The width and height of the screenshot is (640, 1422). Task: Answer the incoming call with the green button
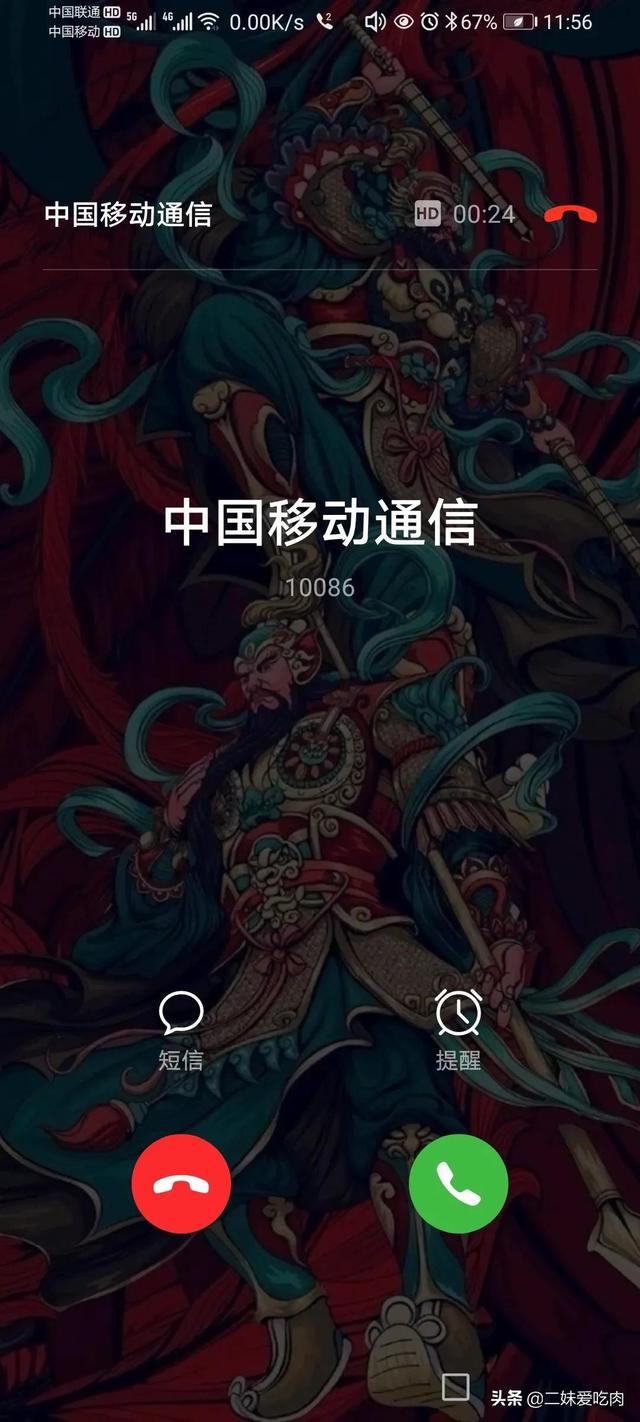point(458,1184)
